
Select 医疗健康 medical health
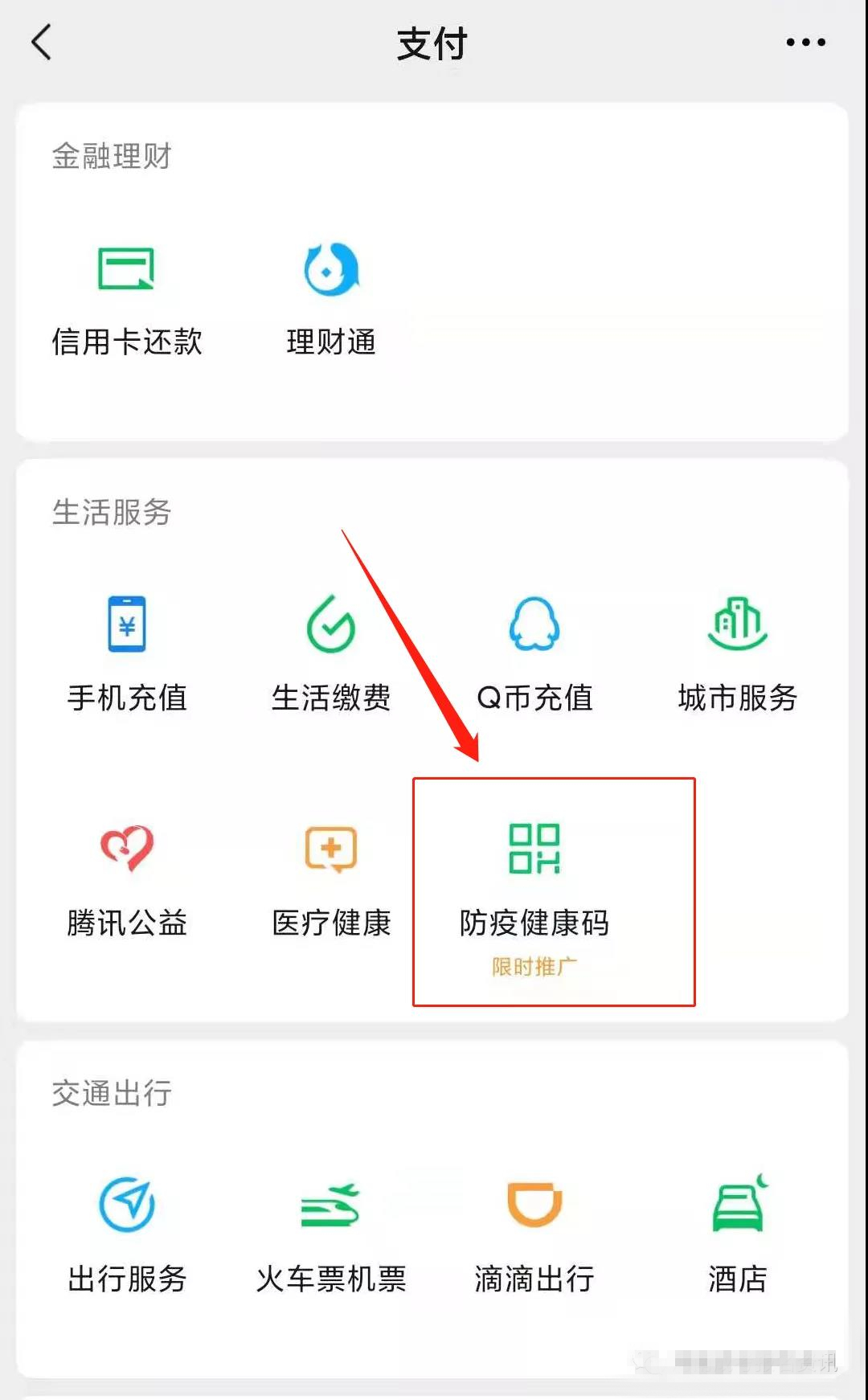(331, 880)
